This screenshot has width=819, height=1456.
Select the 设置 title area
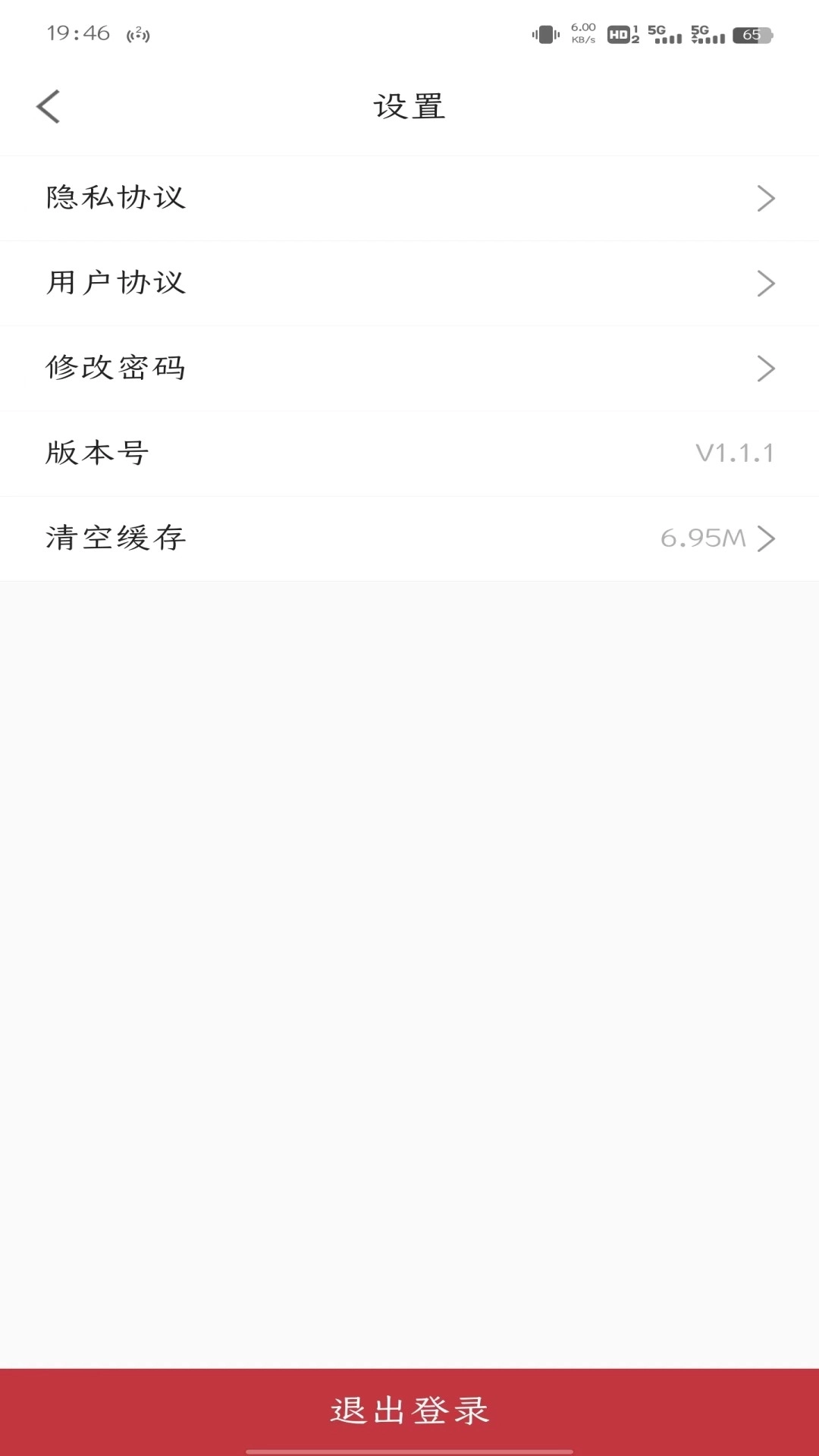tap(409, 106)
